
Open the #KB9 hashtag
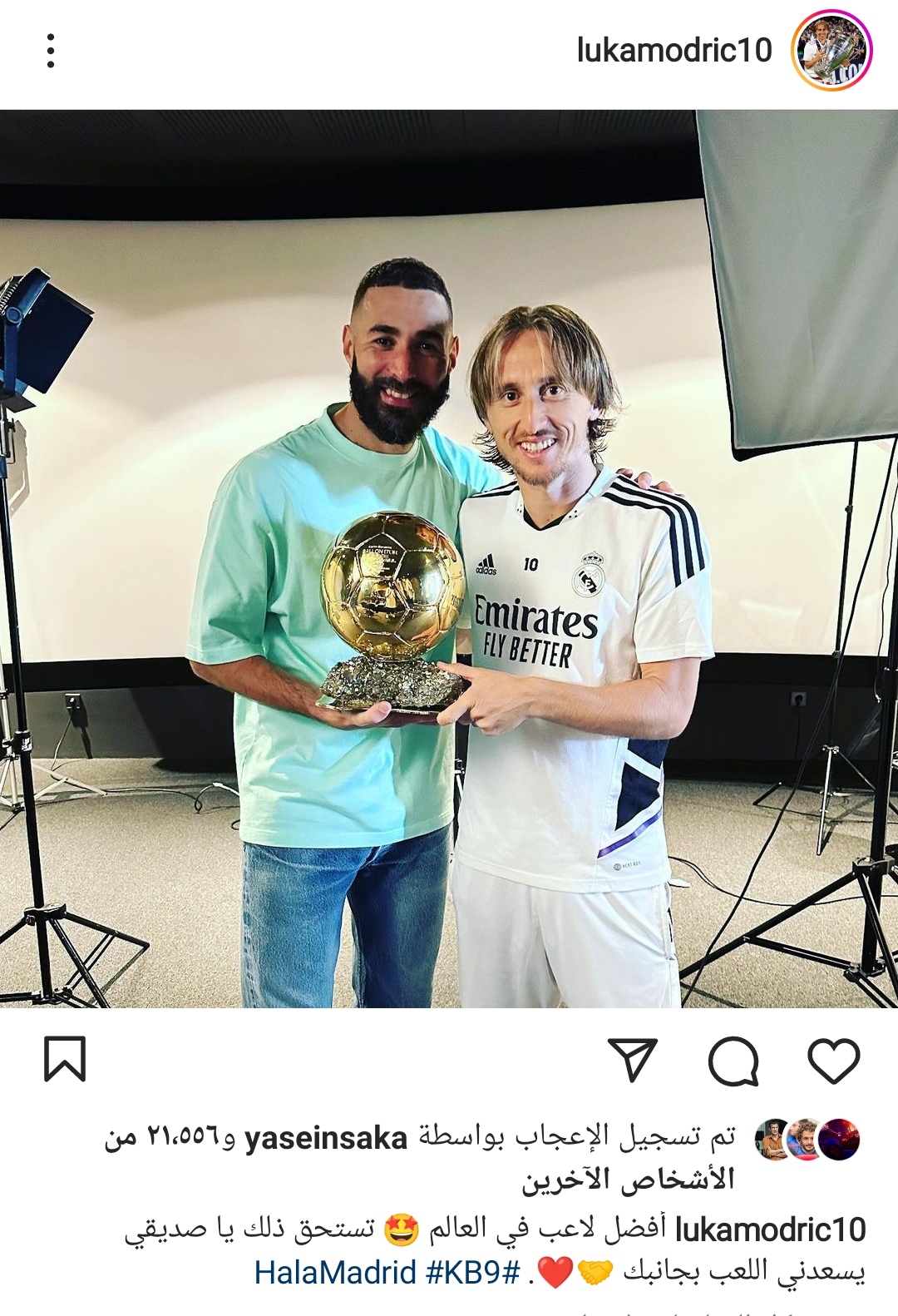(x=472, y=1273)
